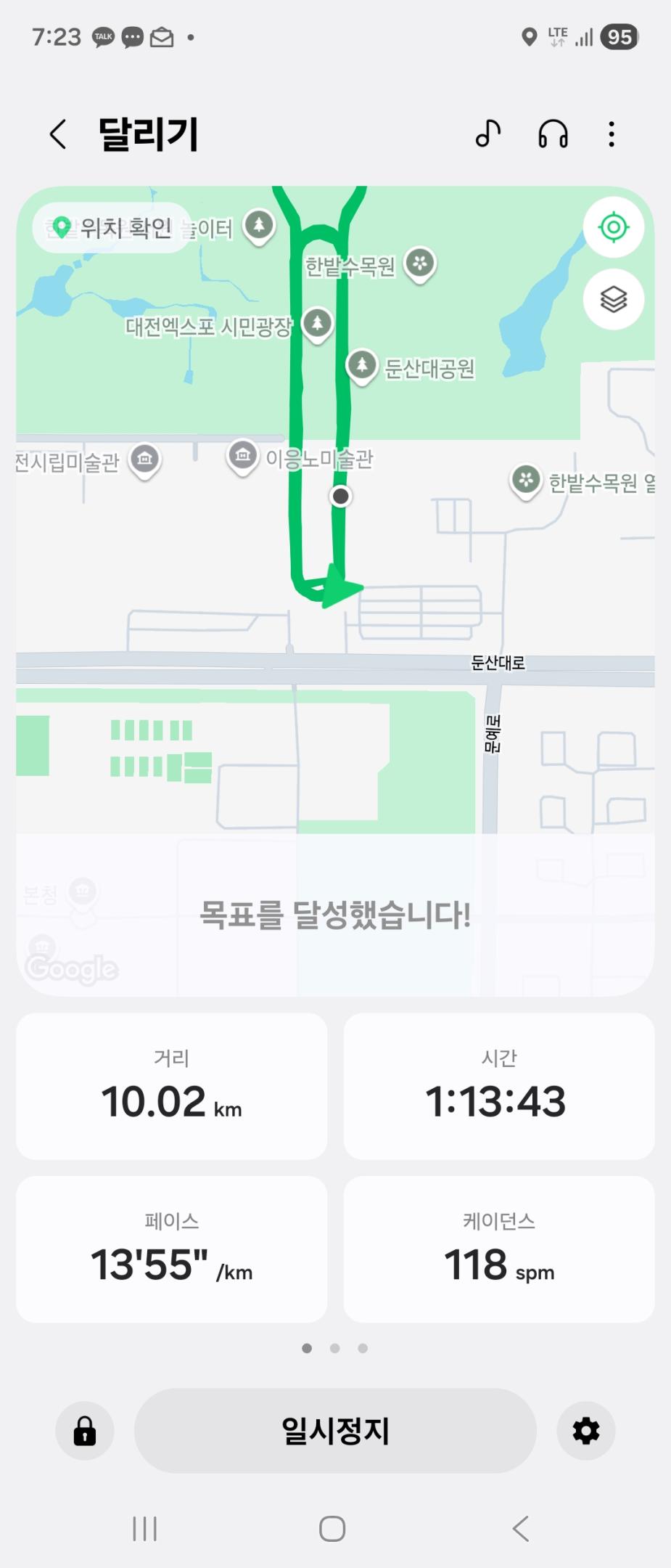Lock the workout screen
671x1568 pixels.
pyautogui.click(x=85, y=1431)
